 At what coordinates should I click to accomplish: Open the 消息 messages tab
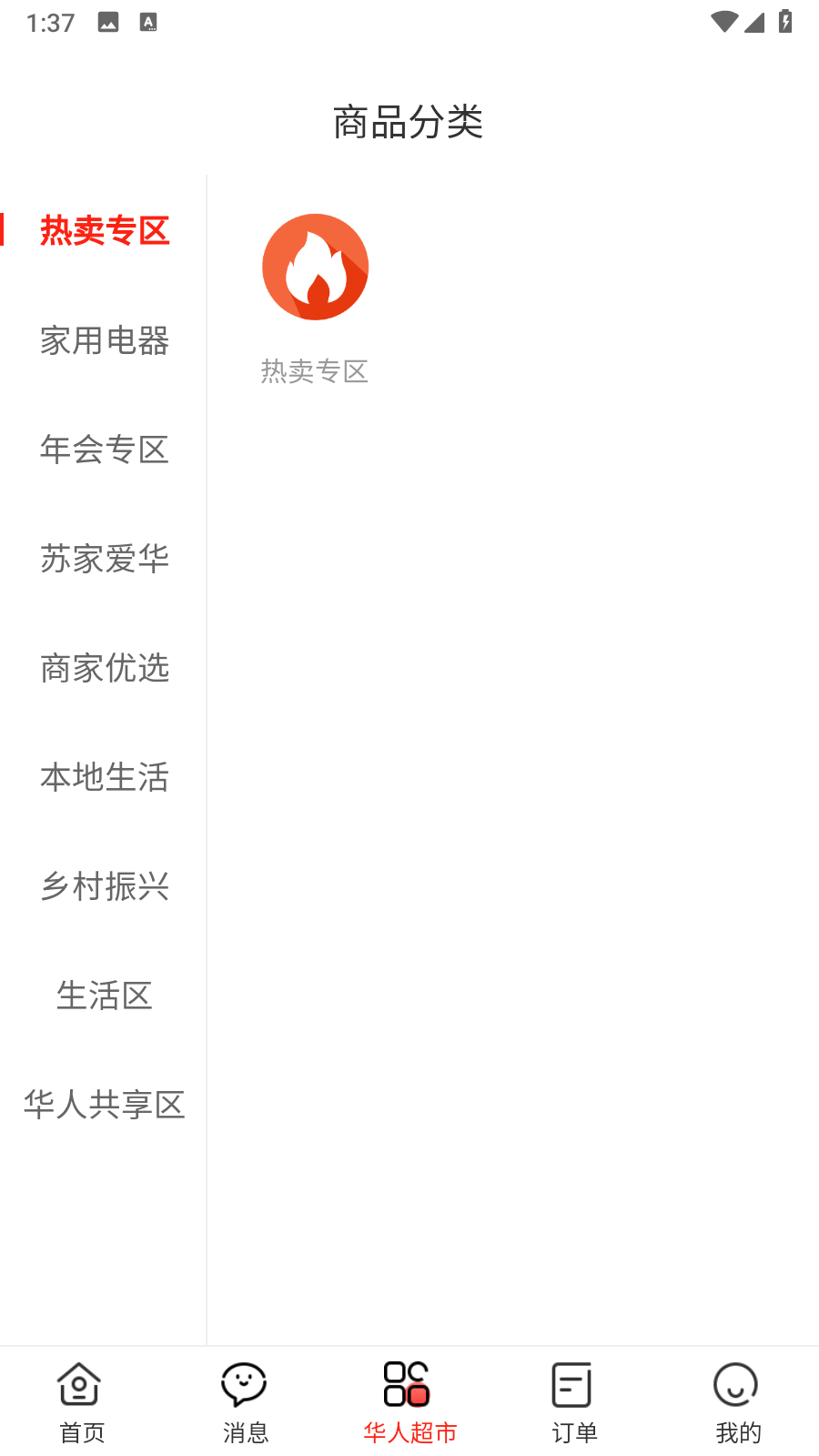pos(246,1402)
